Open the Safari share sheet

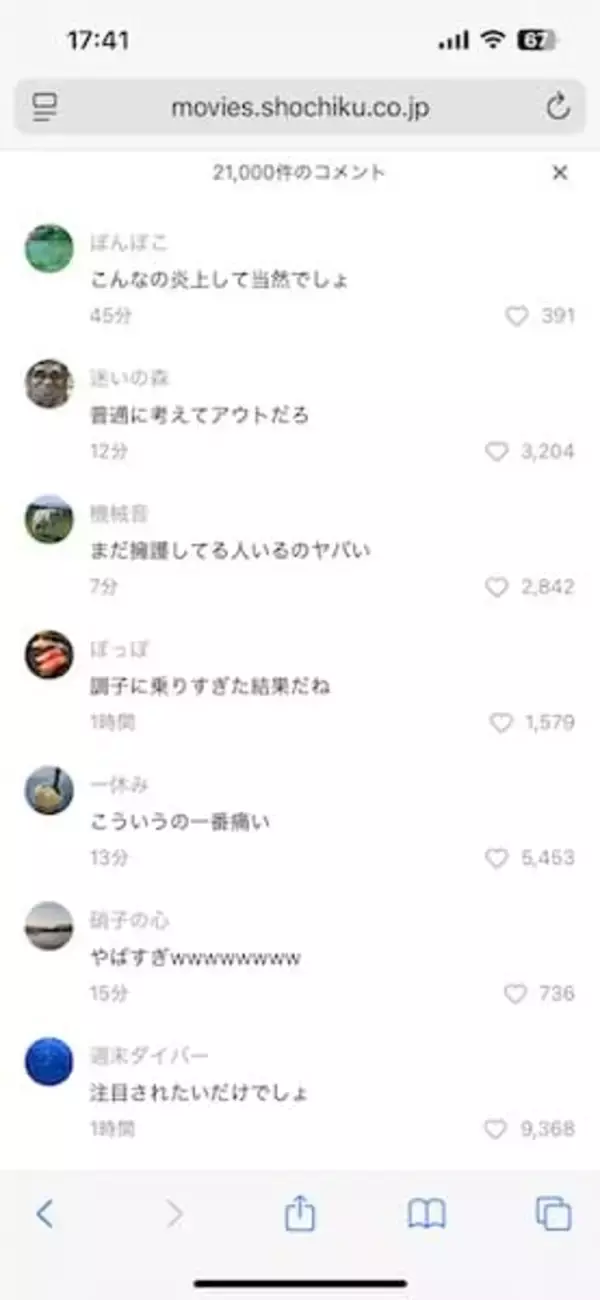click(x=300, y=1214)
